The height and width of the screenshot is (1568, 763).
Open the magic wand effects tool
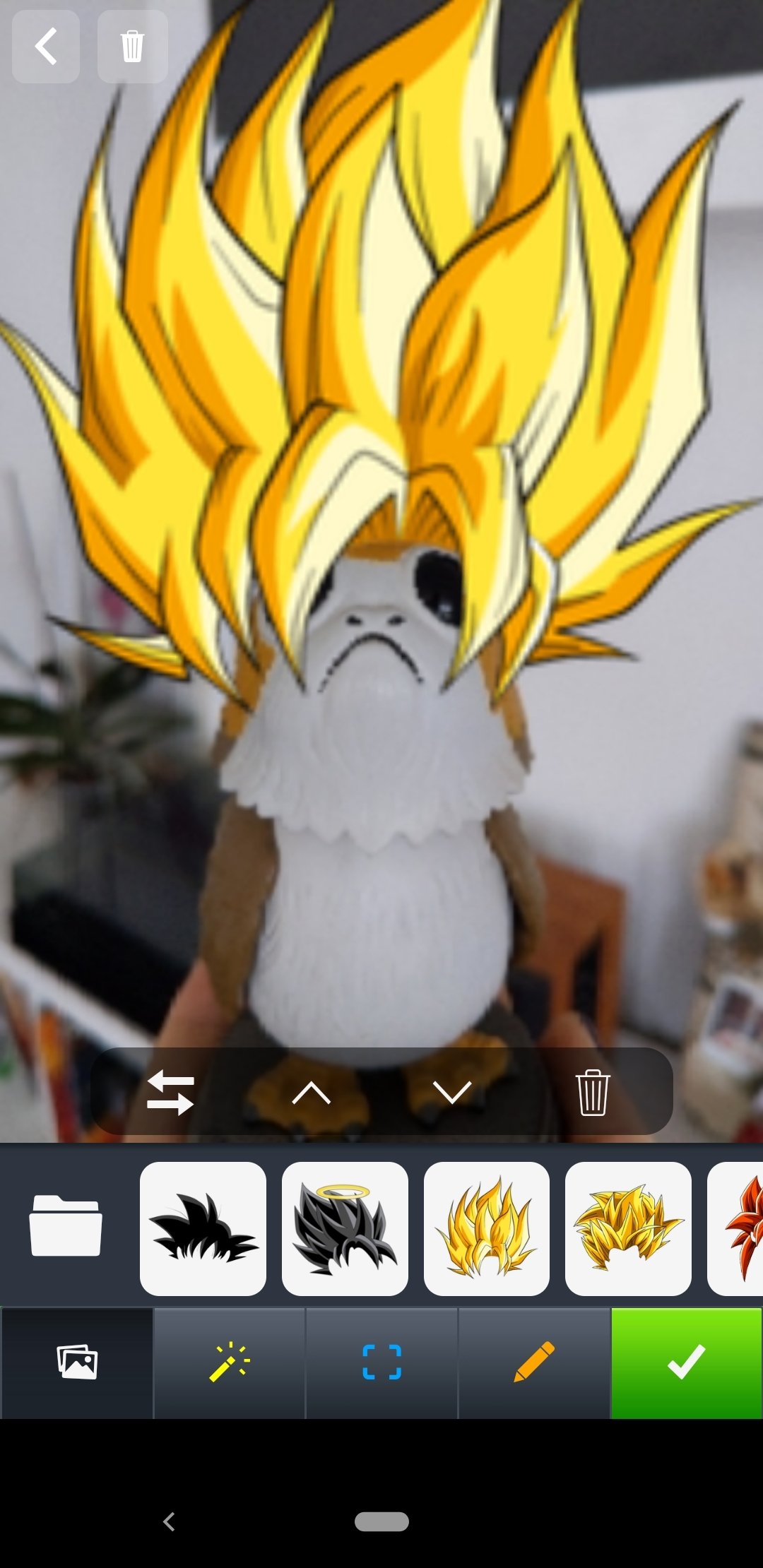click(230, 1362)
